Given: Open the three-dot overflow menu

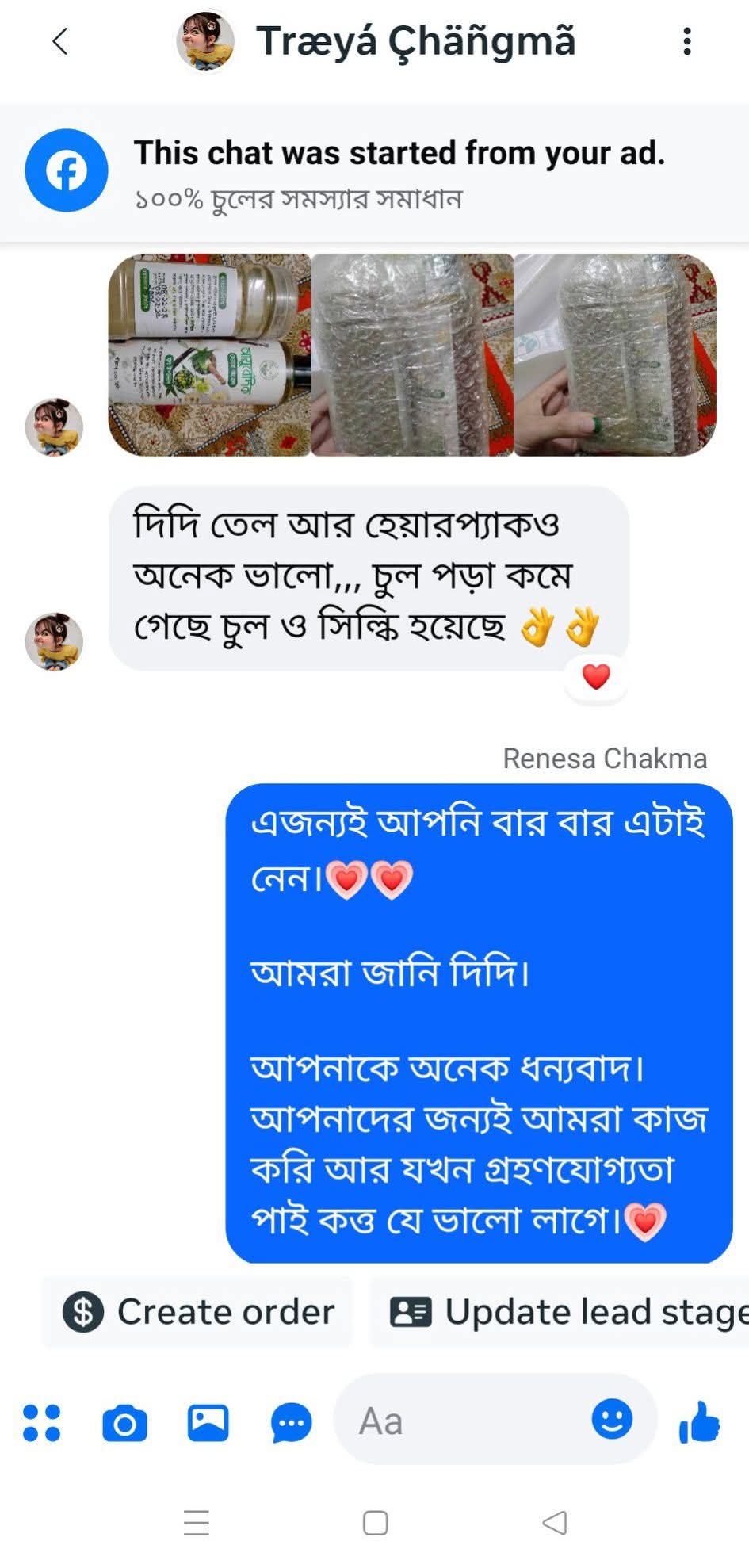Looking at the screenshot, I should point(686,41).
